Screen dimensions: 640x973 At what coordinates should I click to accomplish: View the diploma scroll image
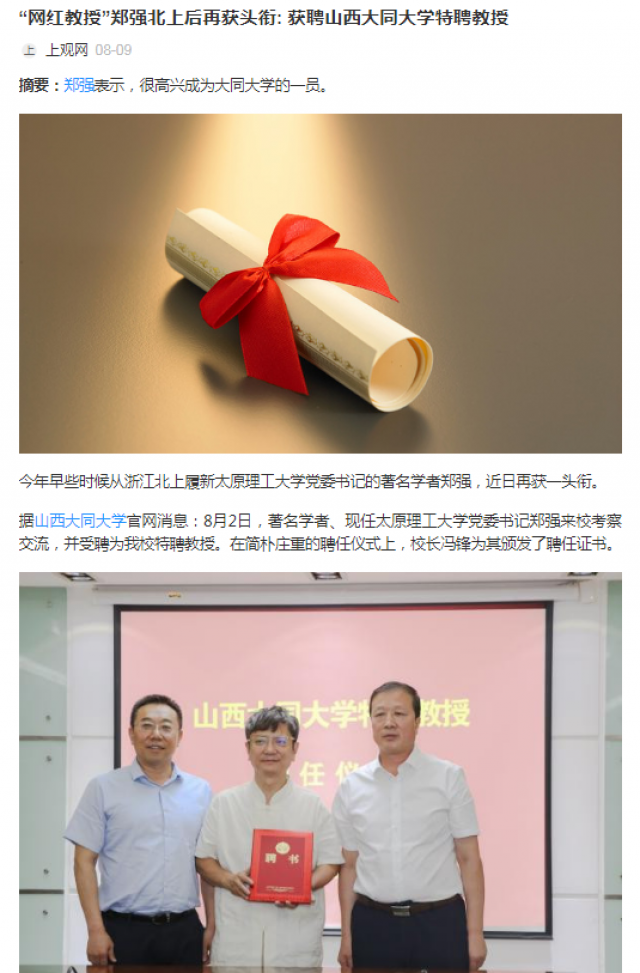pyautogui.click(x=320, y=283)
